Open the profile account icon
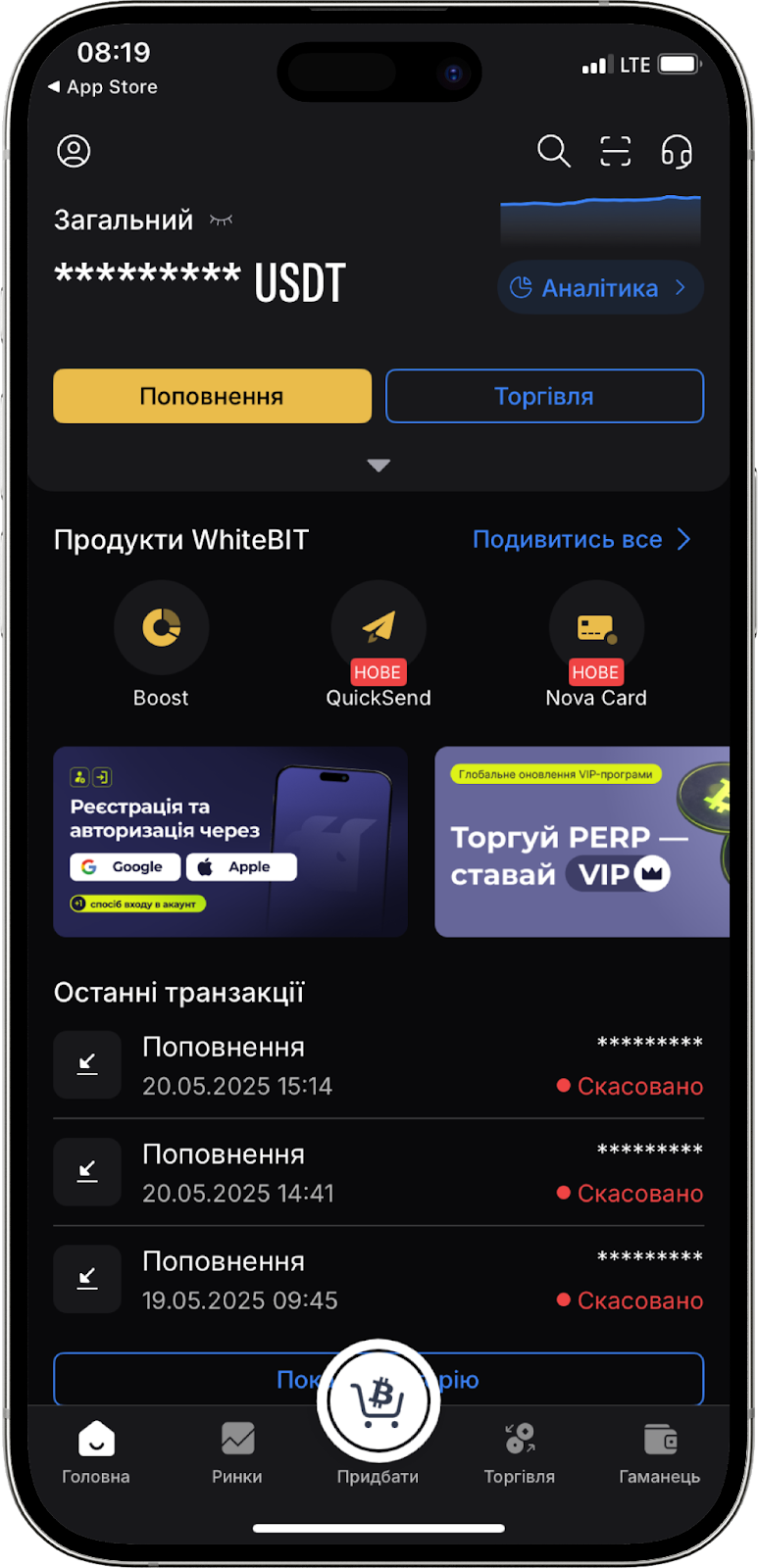Viewport: 758px width, 1568px height. coord(74,151)
